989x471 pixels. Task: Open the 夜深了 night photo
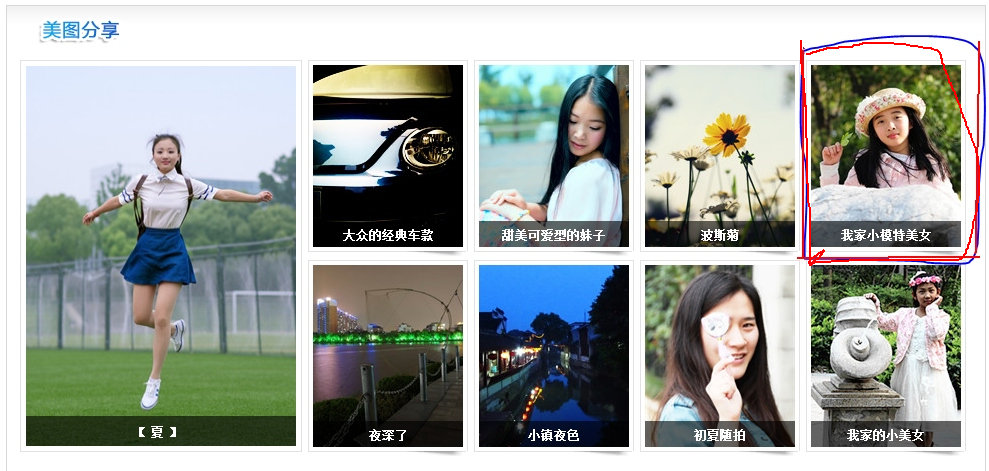click(387, 355)
